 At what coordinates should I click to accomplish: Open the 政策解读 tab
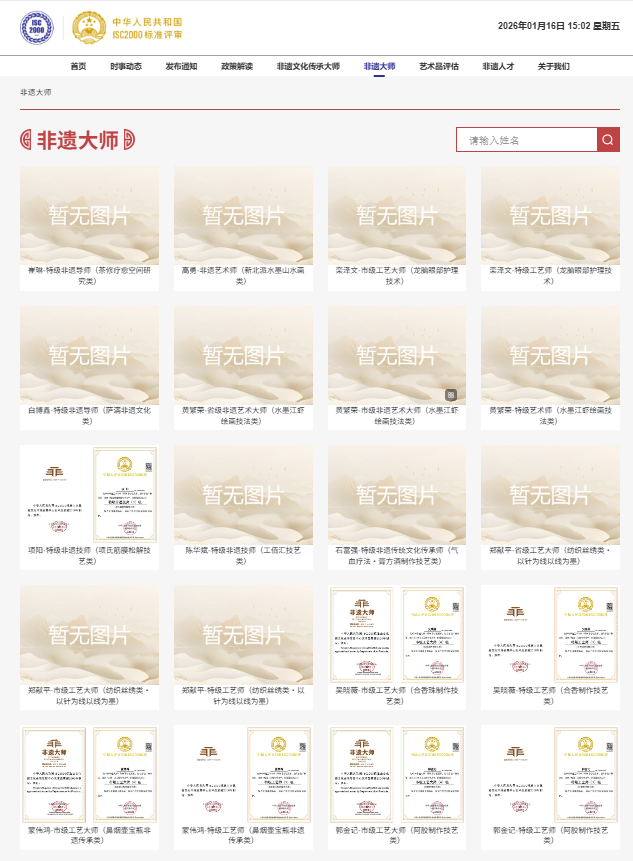[237, 66]
